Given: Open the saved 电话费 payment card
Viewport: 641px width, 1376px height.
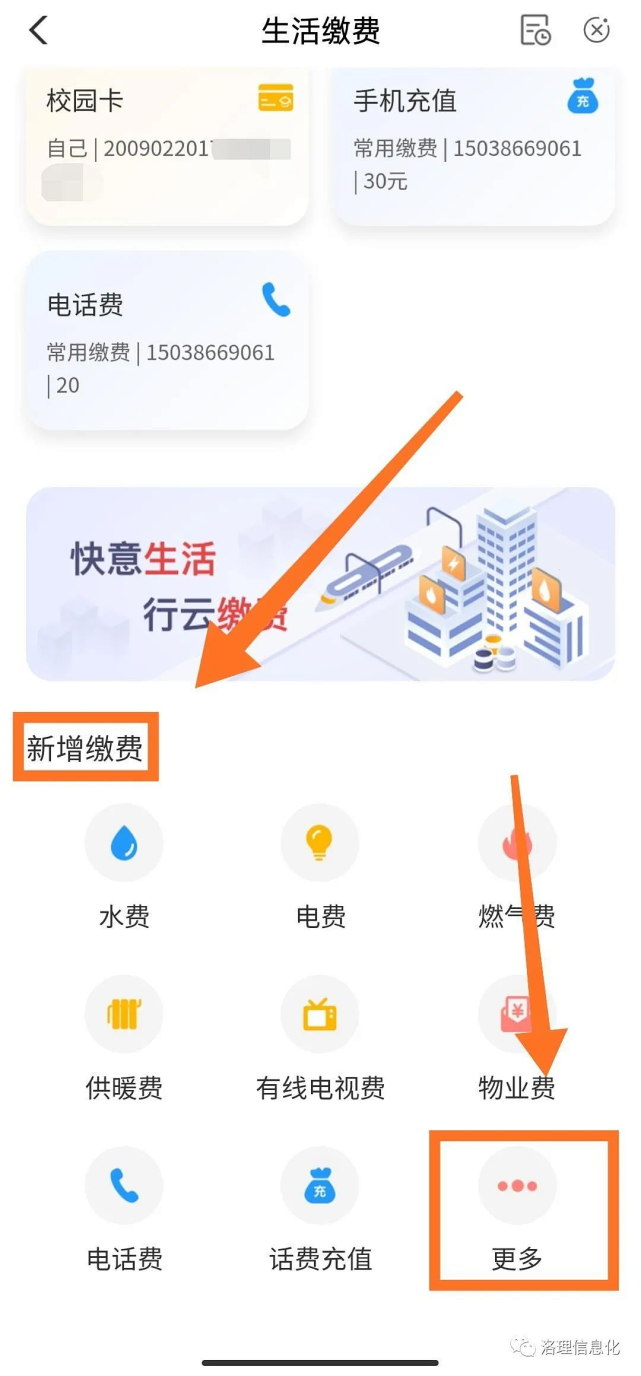Looking at the screenshot, I should point(167,341).
